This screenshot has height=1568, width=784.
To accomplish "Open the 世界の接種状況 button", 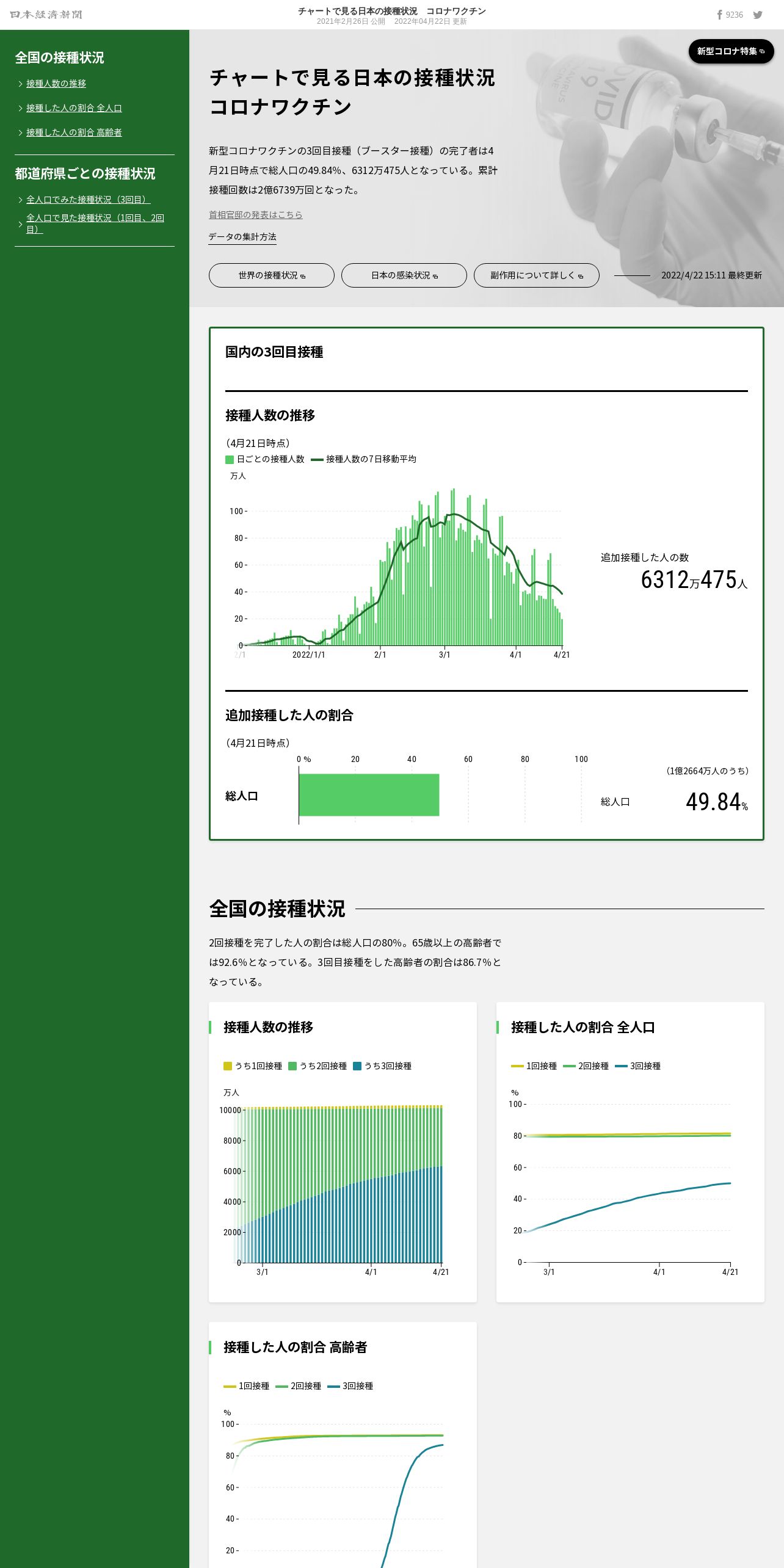I will (x=272, y=275).
